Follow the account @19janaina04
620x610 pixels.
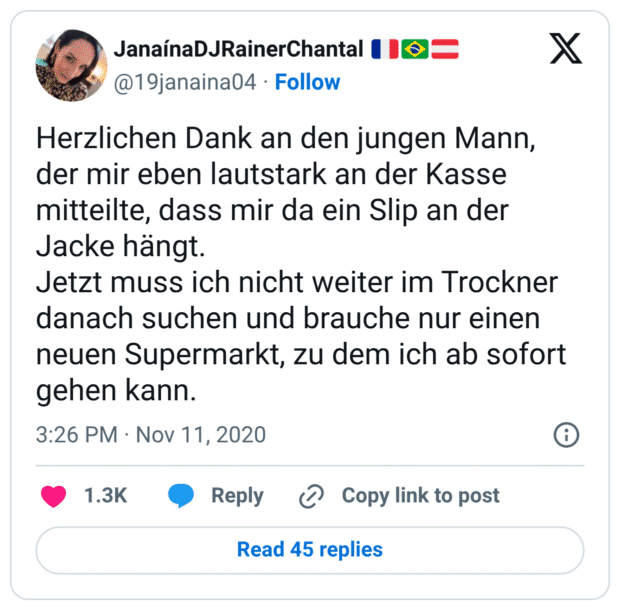(x=308, y=82)
